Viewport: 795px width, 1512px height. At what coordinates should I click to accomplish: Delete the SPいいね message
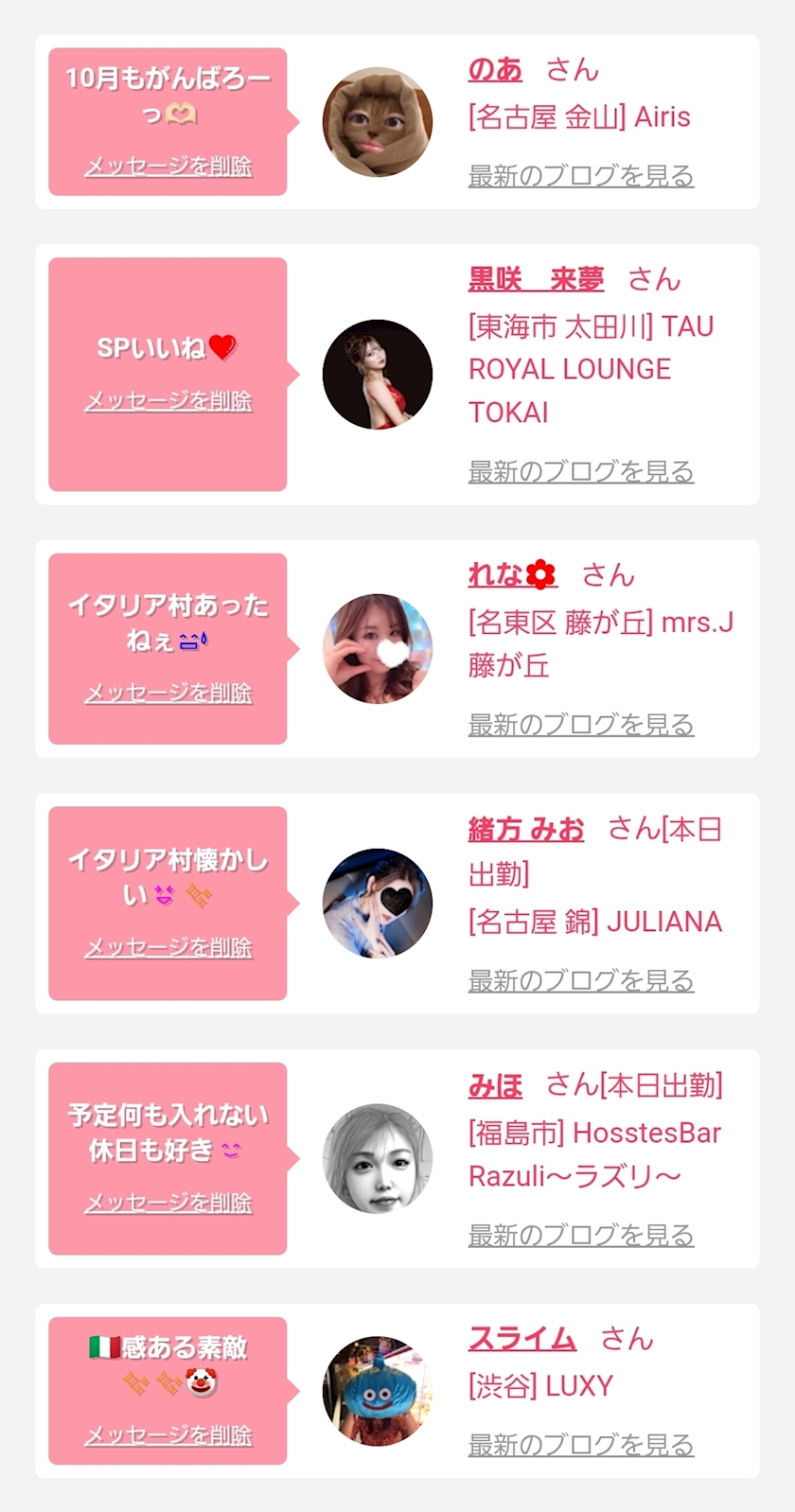pos(168,401)
